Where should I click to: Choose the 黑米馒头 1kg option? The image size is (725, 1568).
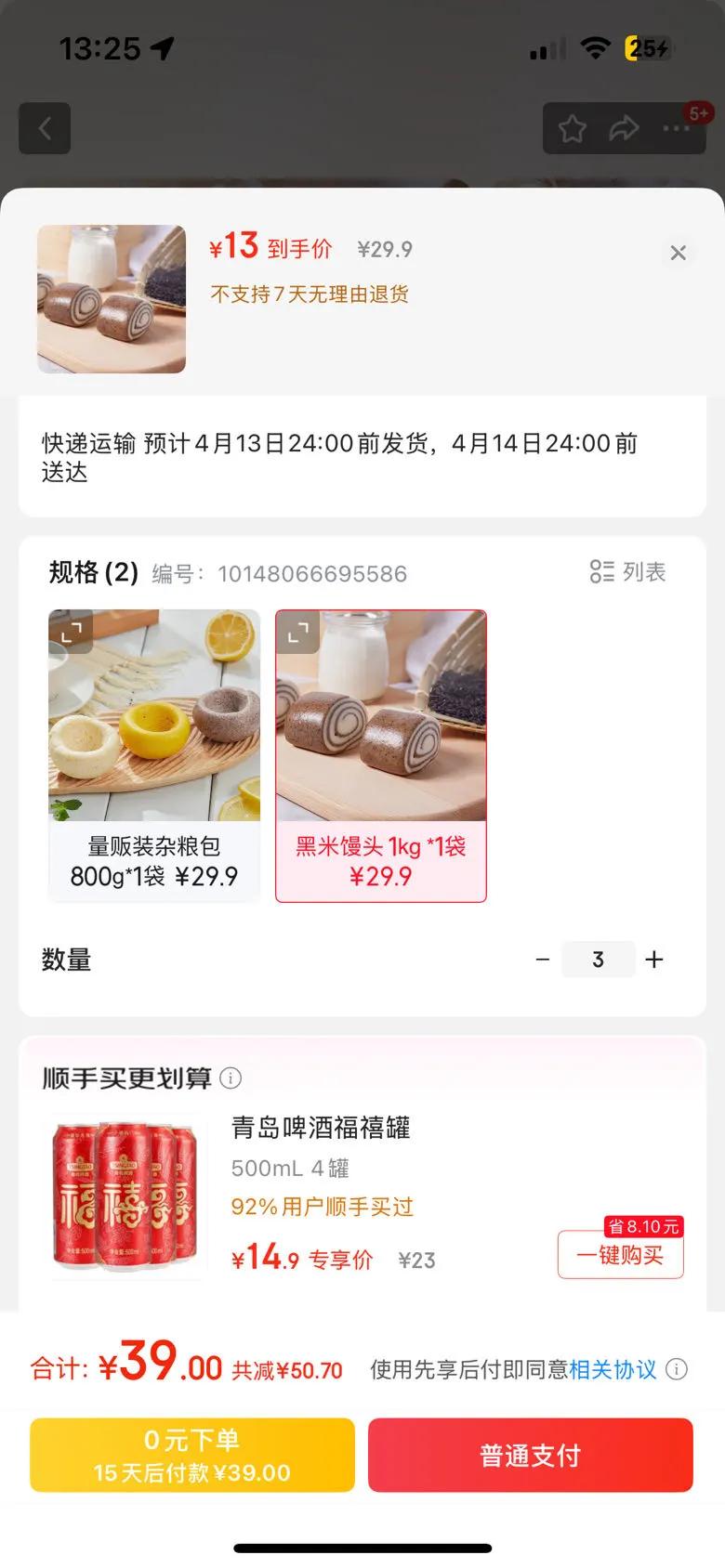pos(381,860)
